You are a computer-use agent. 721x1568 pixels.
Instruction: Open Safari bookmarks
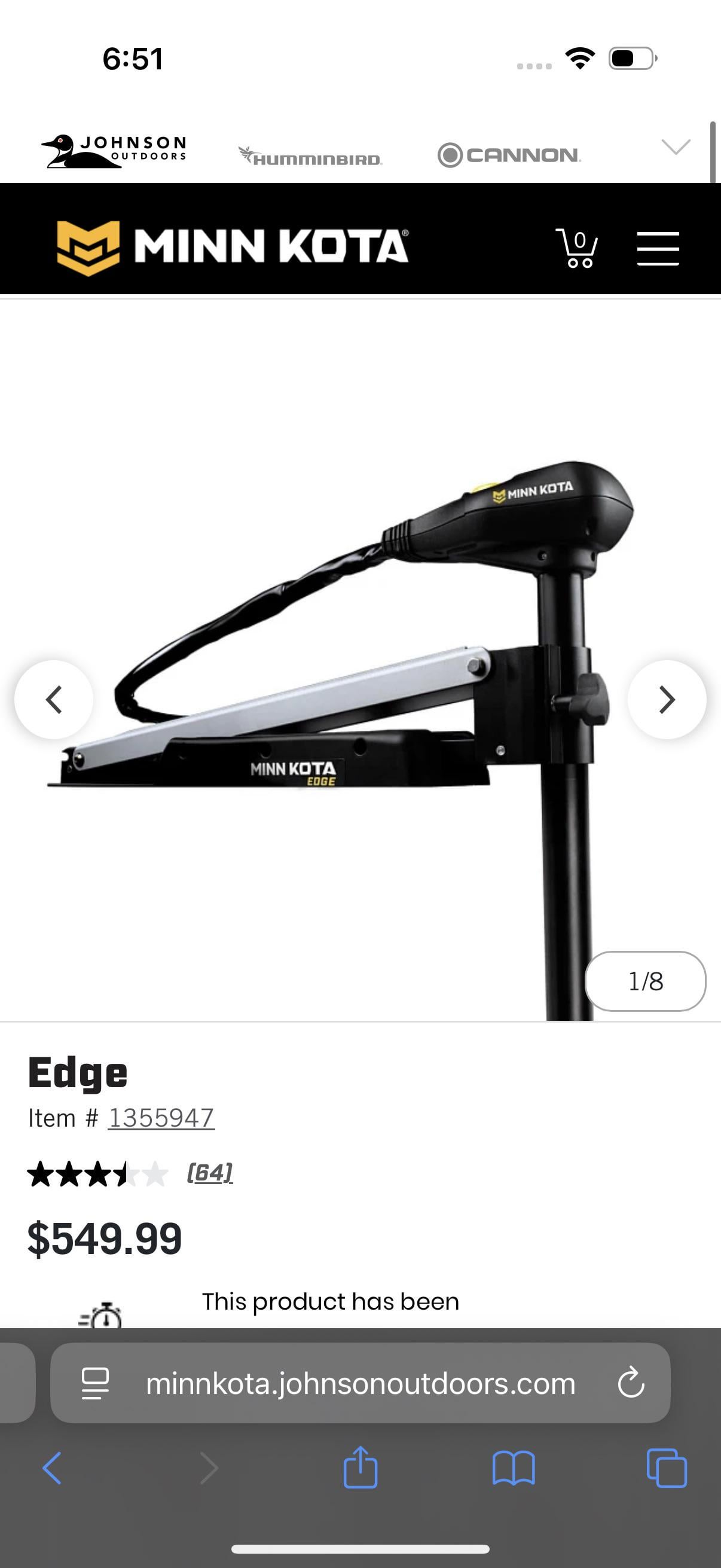(514, 1468)
